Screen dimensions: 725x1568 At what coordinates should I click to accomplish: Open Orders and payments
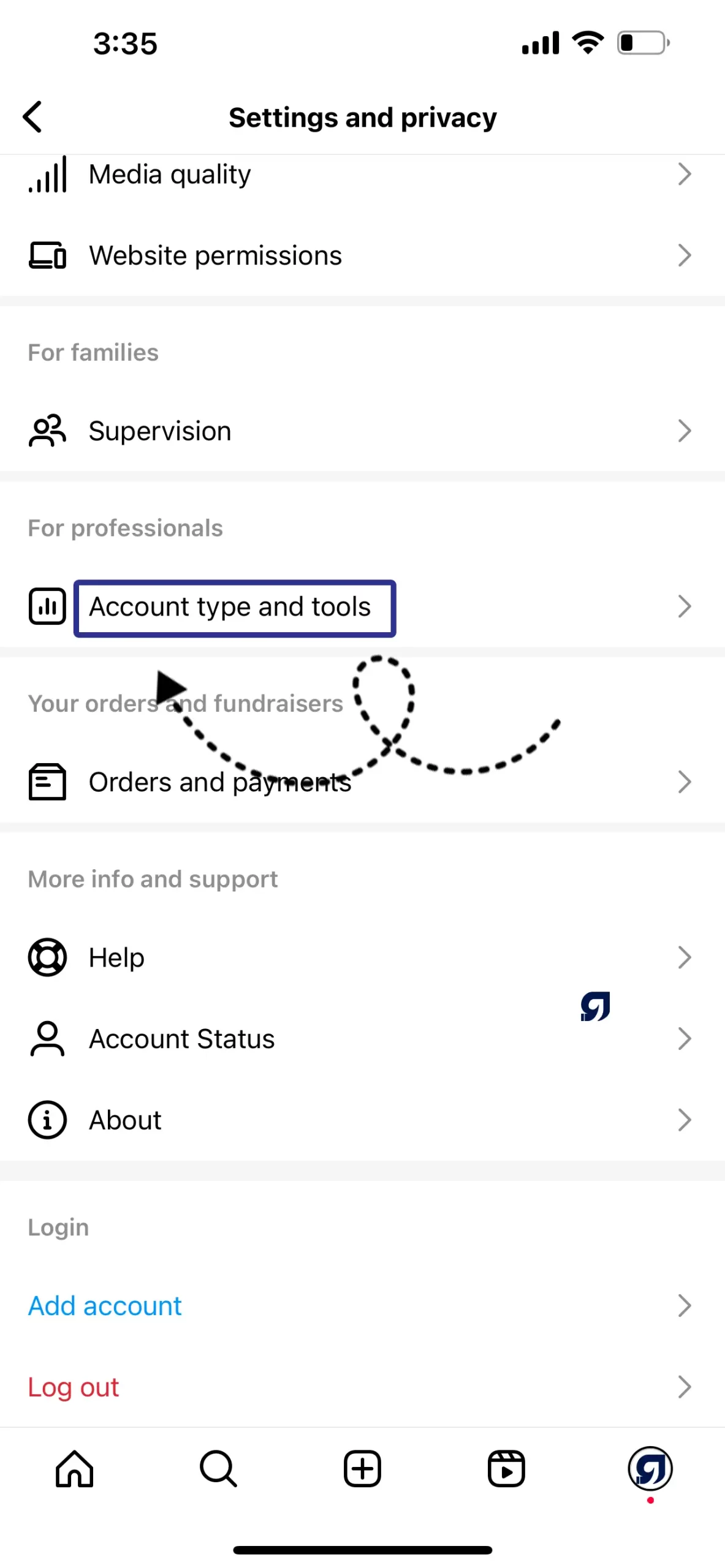pos(362,782)
